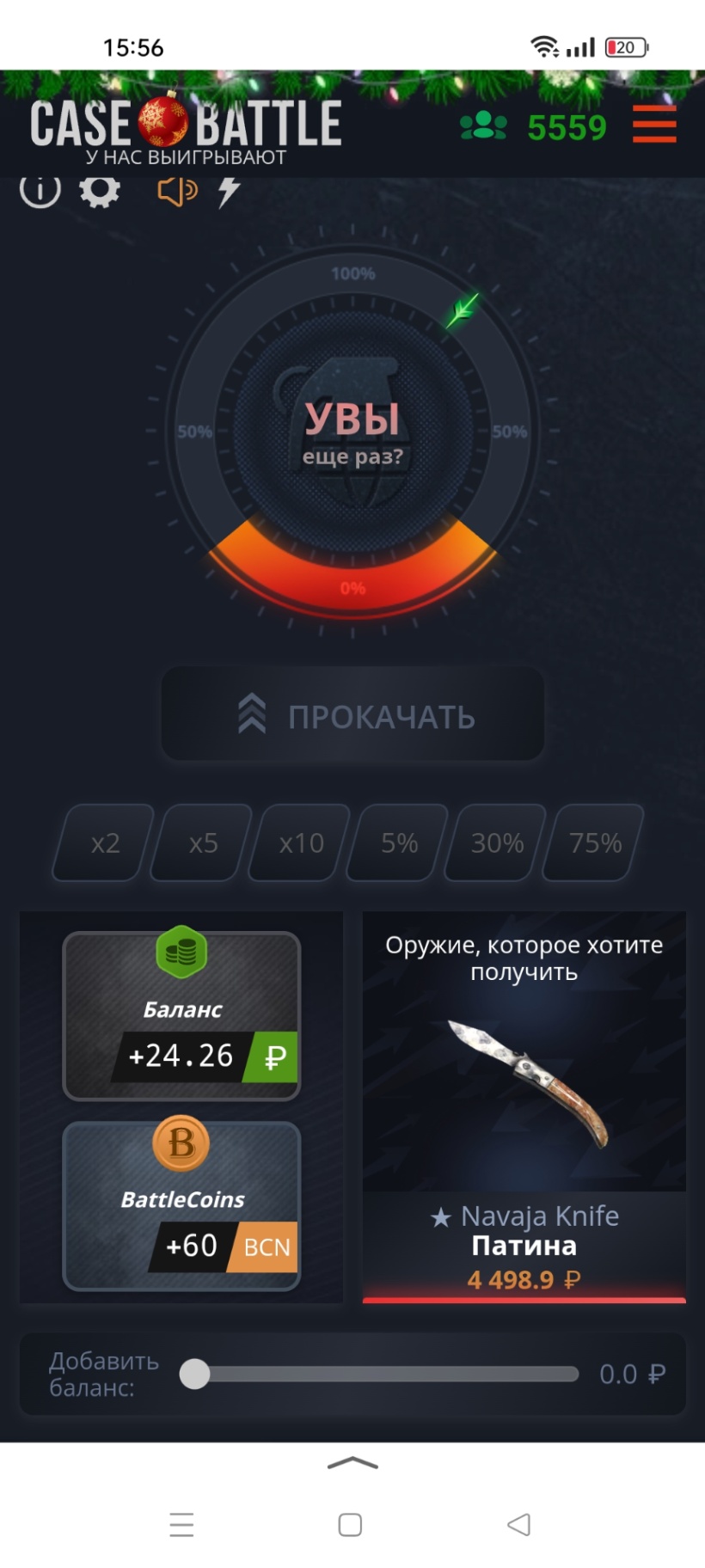Open recent apps from the navigation bar

(181, 1524)
